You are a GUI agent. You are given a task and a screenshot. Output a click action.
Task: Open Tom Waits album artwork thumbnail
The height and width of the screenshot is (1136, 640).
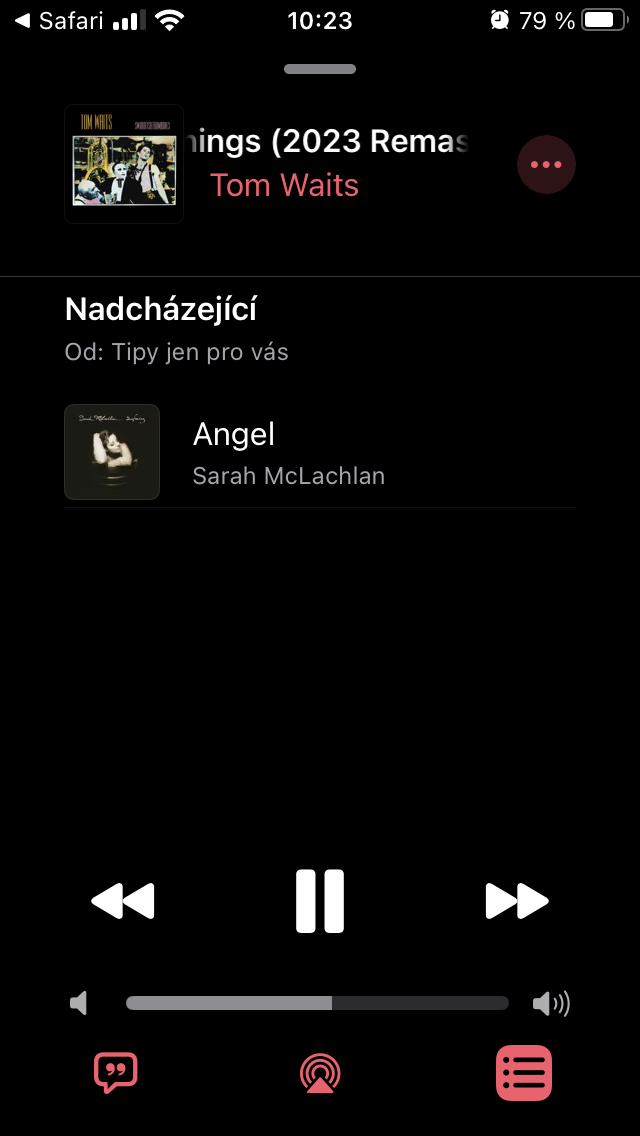[124, 164]
